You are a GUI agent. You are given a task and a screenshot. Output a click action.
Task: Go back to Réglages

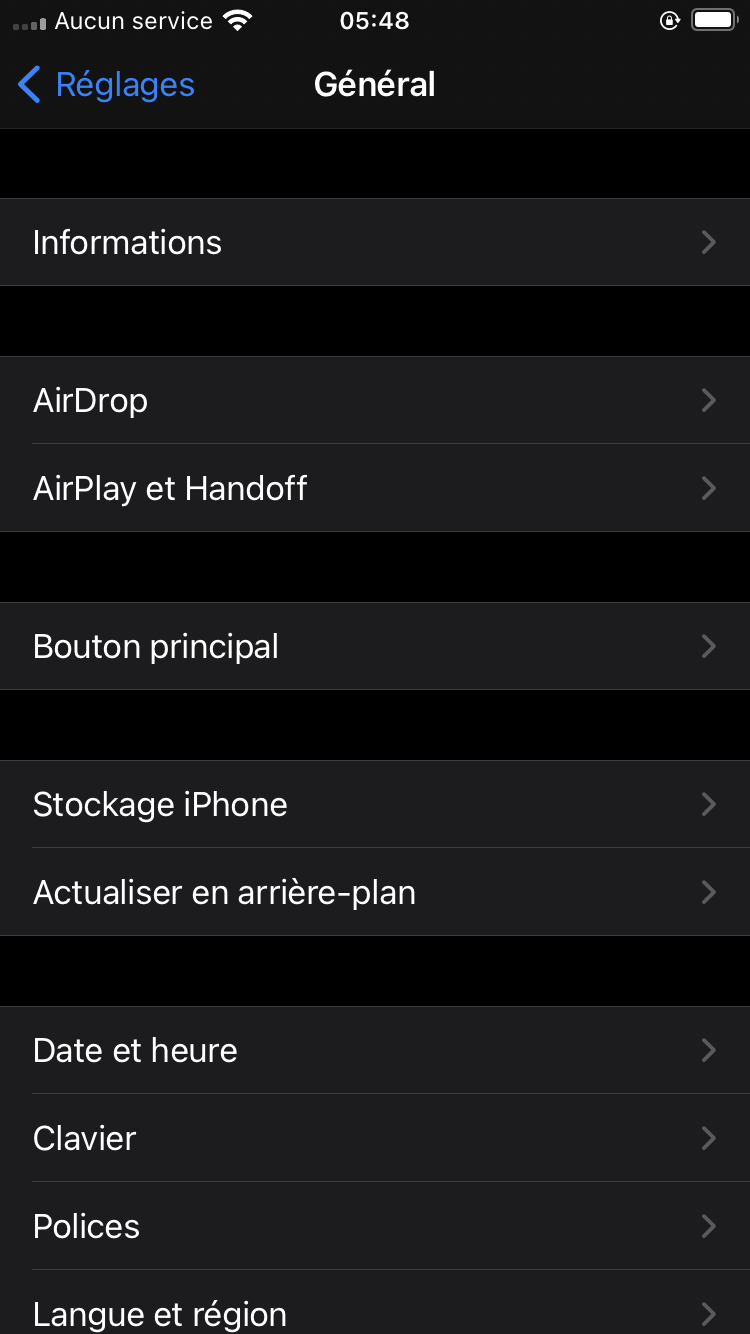pyautogui.click(x=107, y=85)
